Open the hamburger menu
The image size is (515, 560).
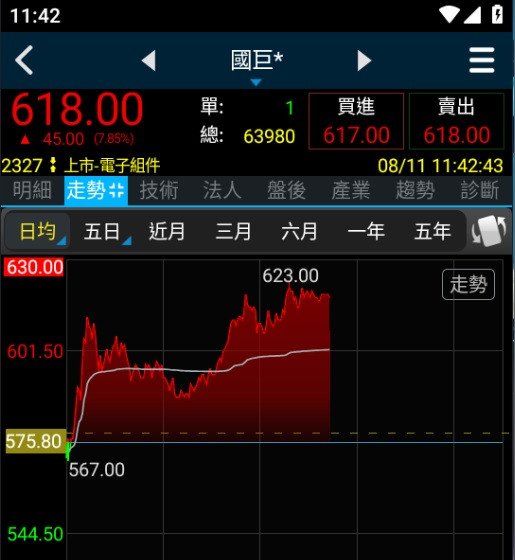coord(482,60)
